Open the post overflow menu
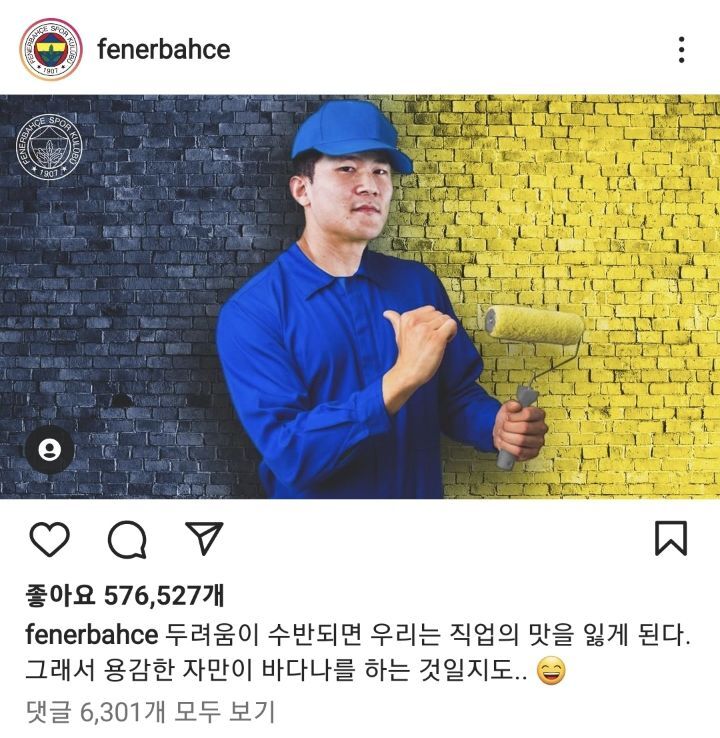720x738 pixels. (681, 50)
